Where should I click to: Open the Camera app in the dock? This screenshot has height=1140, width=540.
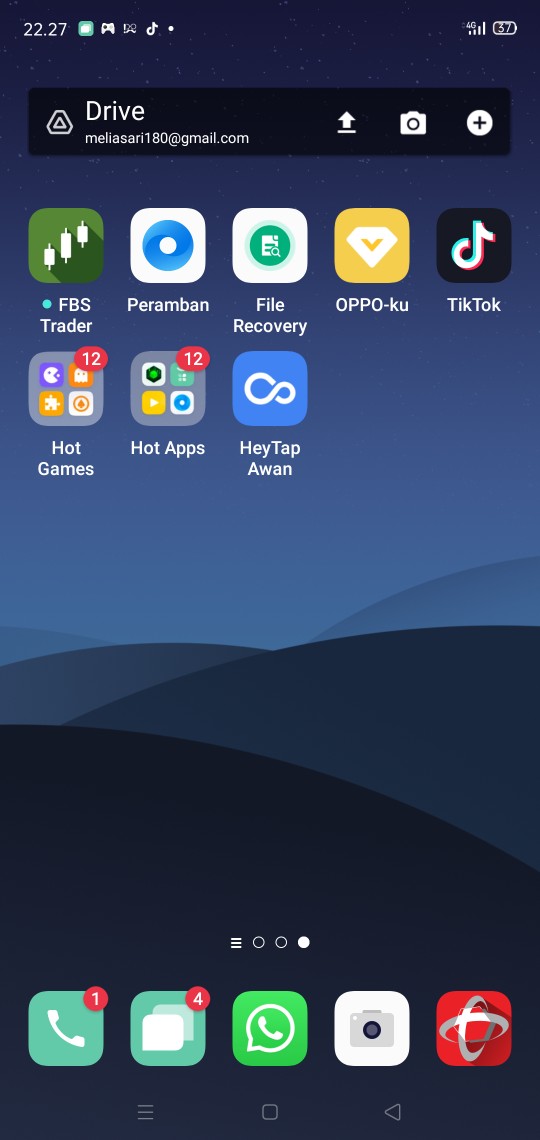(372, 1028)
